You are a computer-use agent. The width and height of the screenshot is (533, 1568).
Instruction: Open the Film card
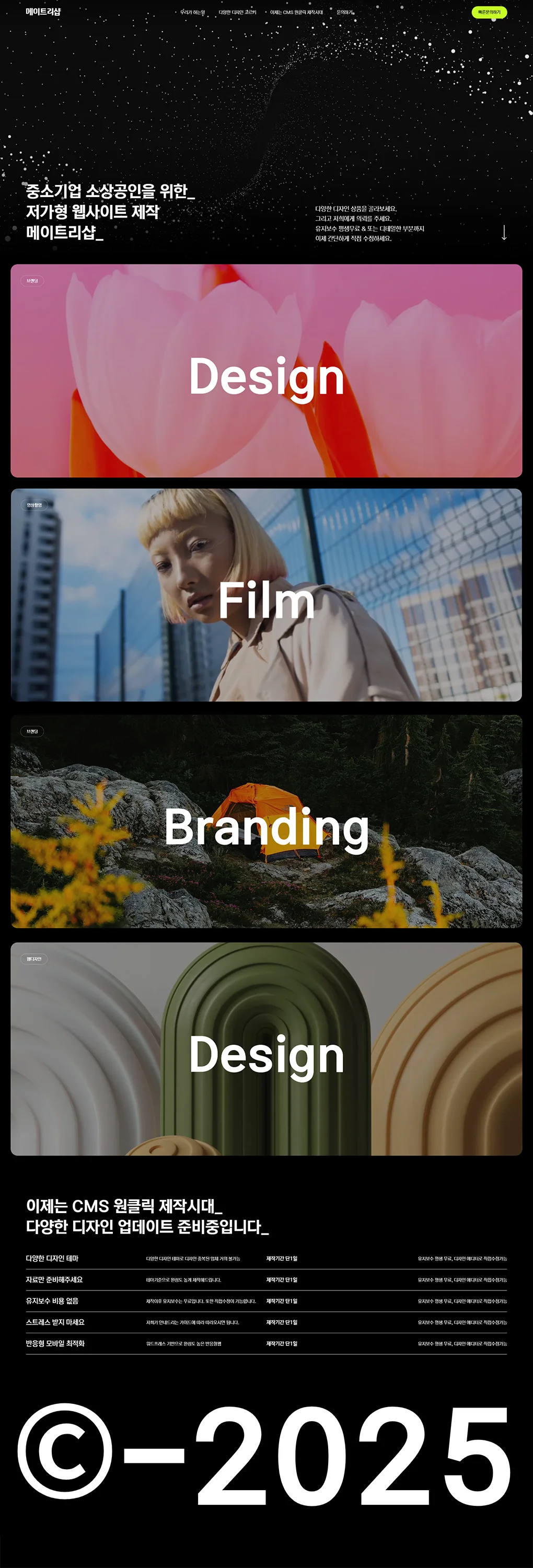click(x=266, y=595)
